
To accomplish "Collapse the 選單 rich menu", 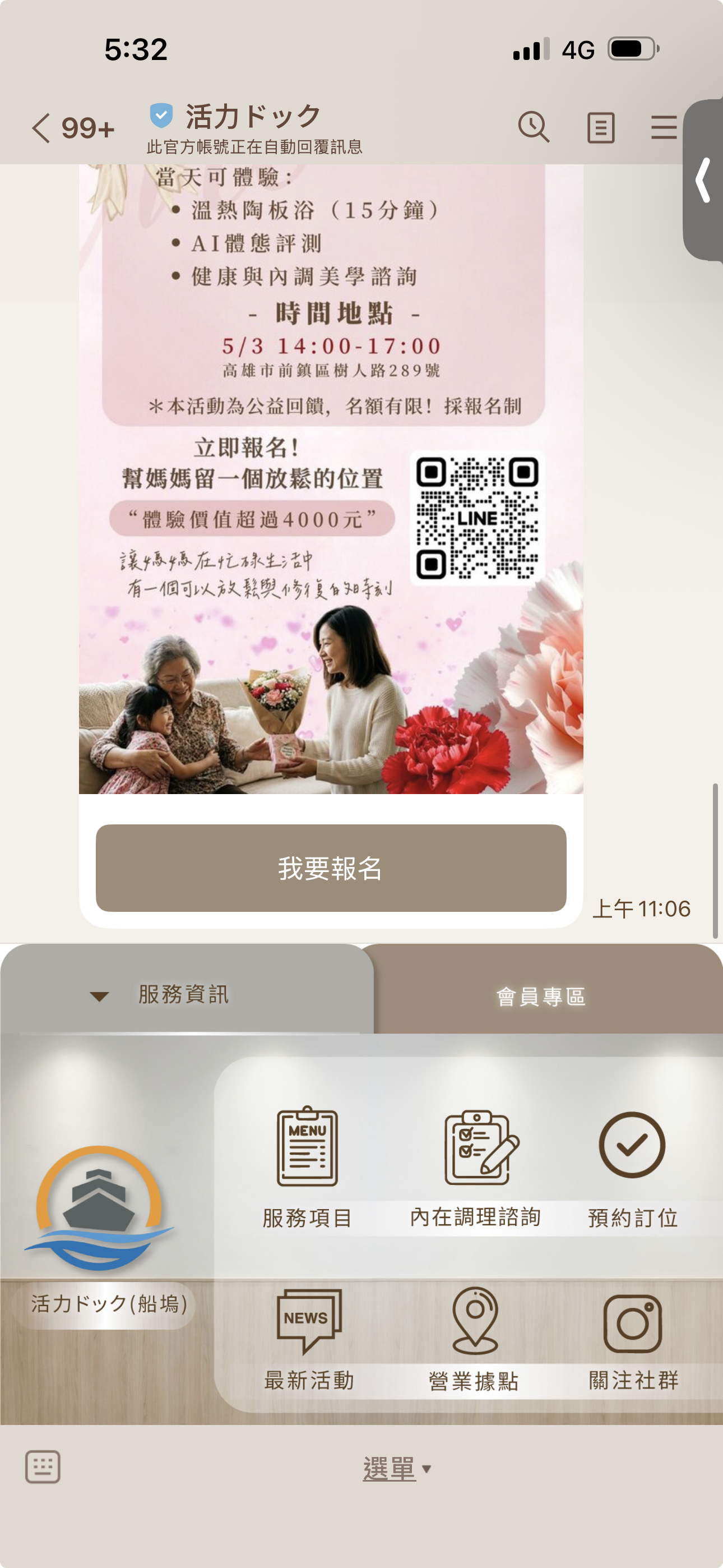I will pyautogui.click(x=396, y=1469).
